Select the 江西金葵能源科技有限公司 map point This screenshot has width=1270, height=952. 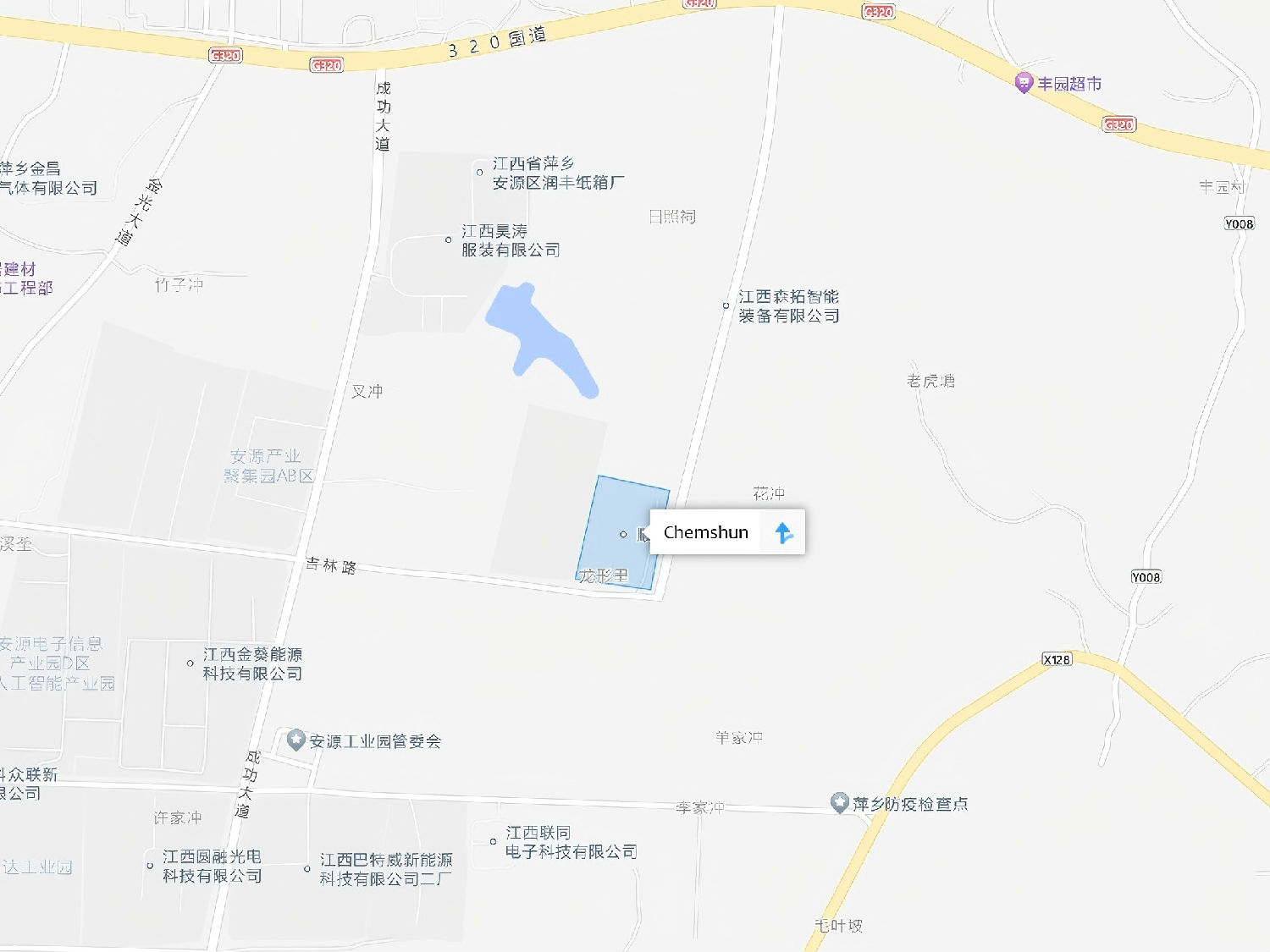pyautogui.click(x=190, y=663)
